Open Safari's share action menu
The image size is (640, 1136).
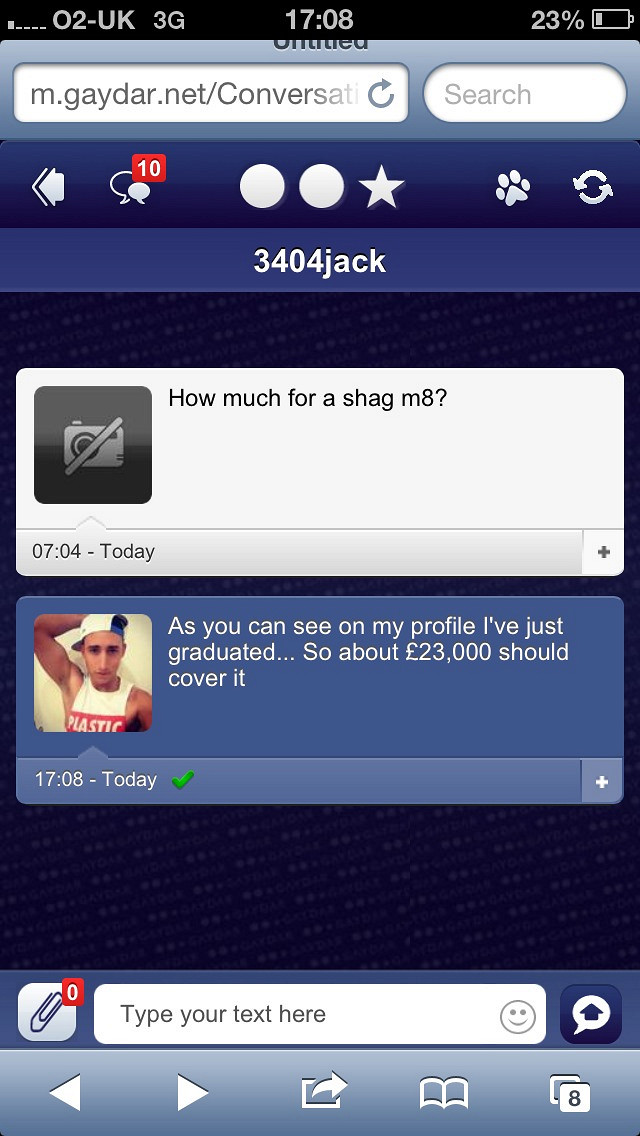pos(324,1090)
